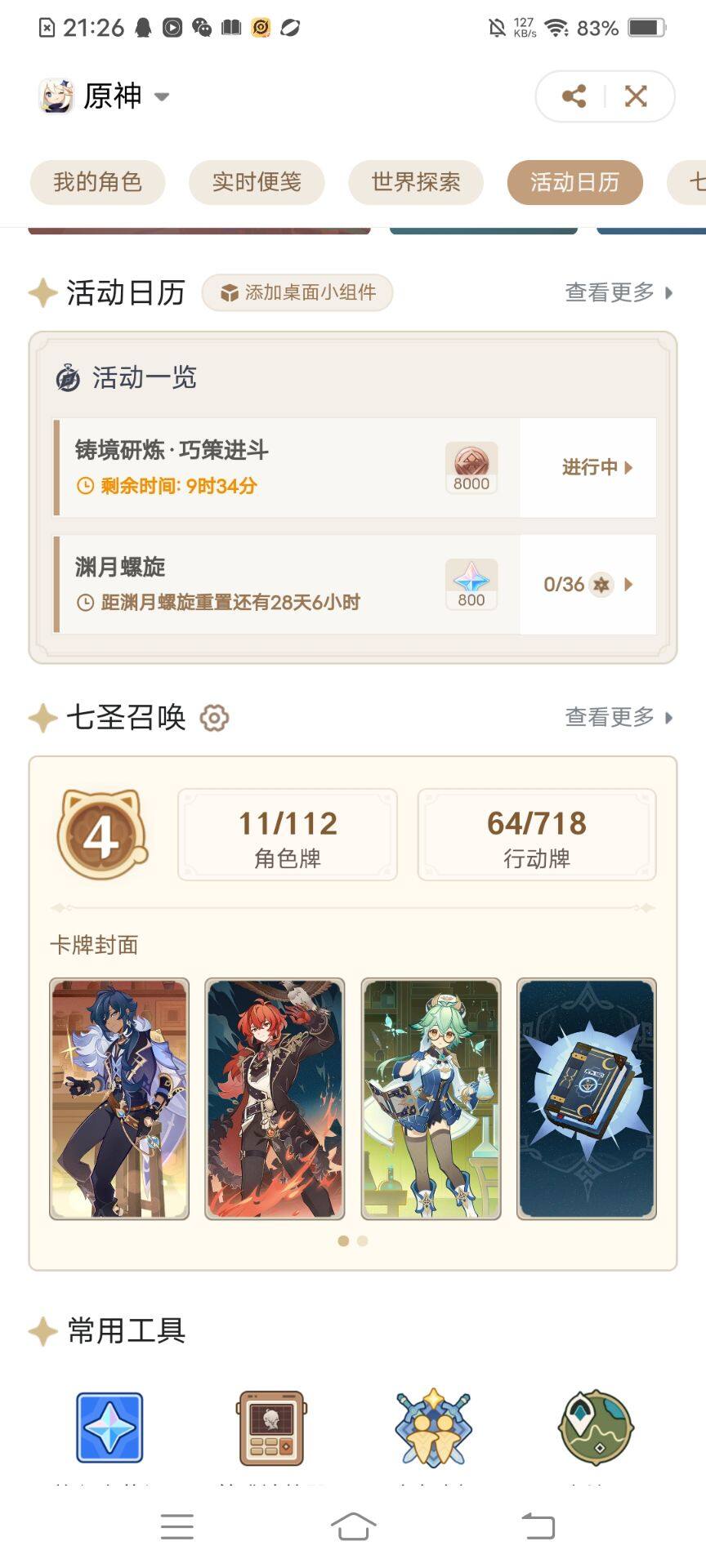Switch to the 世界探索 tab
This screenshot has height=1568, width=706.
(416, 182)
